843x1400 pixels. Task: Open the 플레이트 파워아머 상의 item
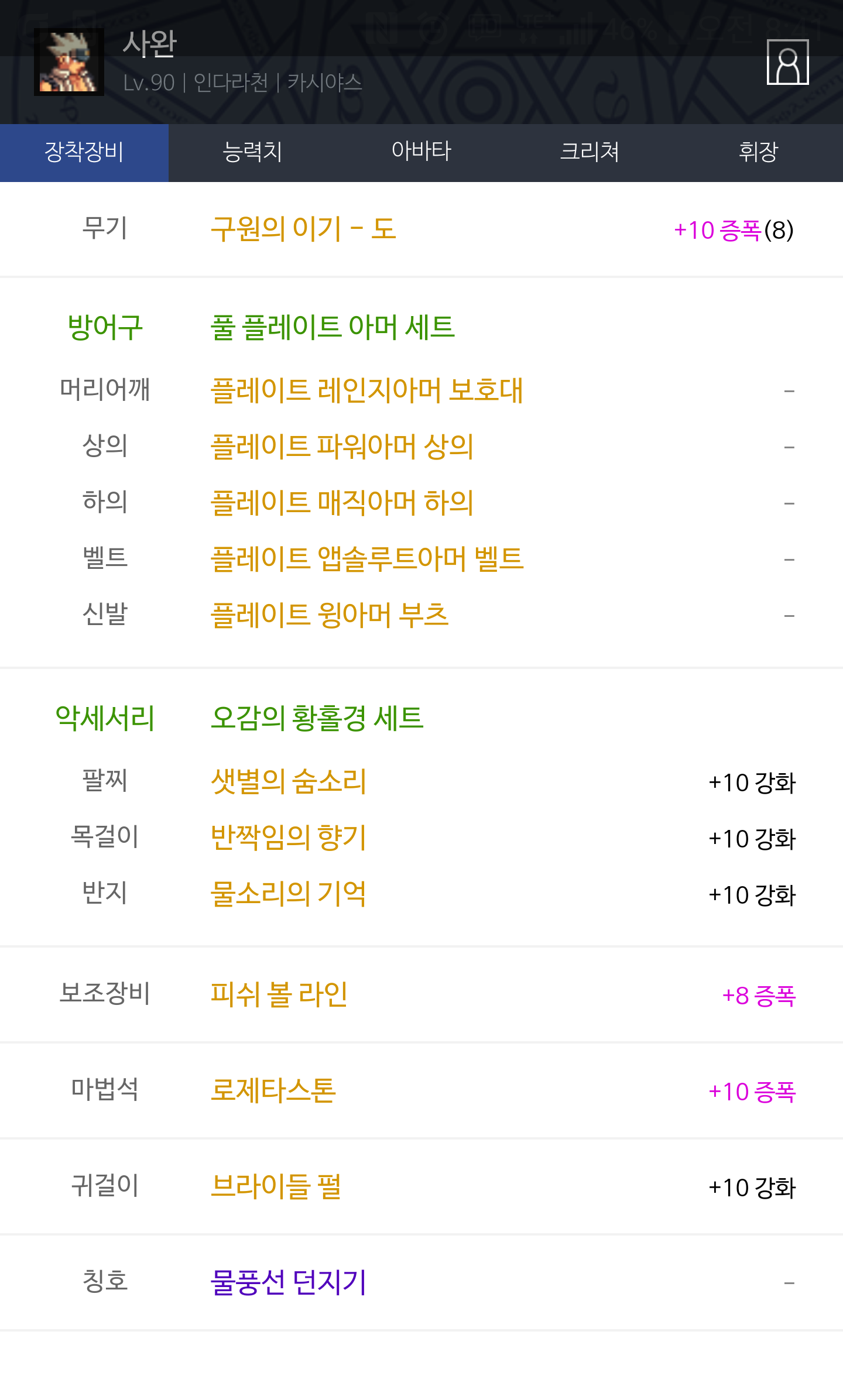(x=342, y=447)
